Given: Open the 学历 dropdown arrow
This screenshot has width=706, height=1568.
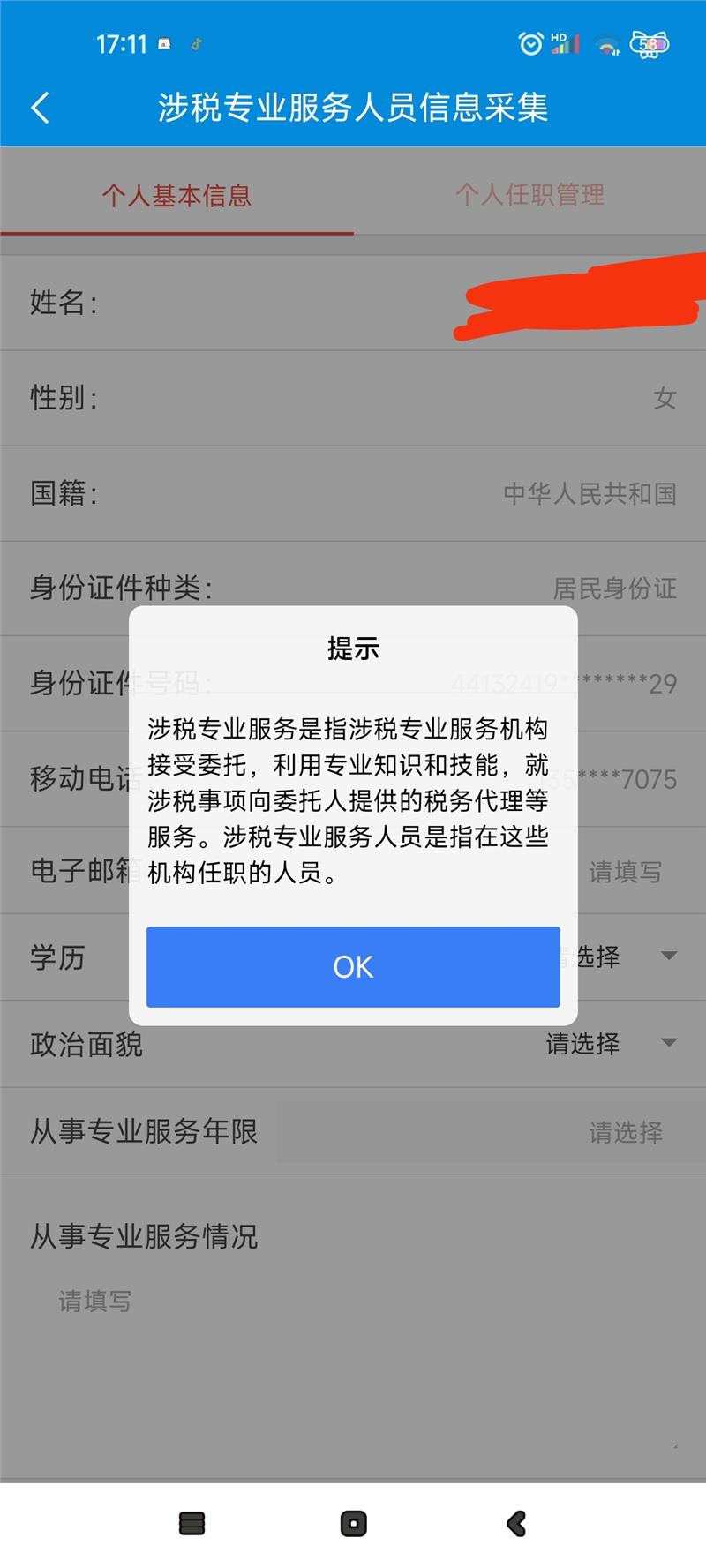Looking at the screenshot, I should click(x=669, y=956).
